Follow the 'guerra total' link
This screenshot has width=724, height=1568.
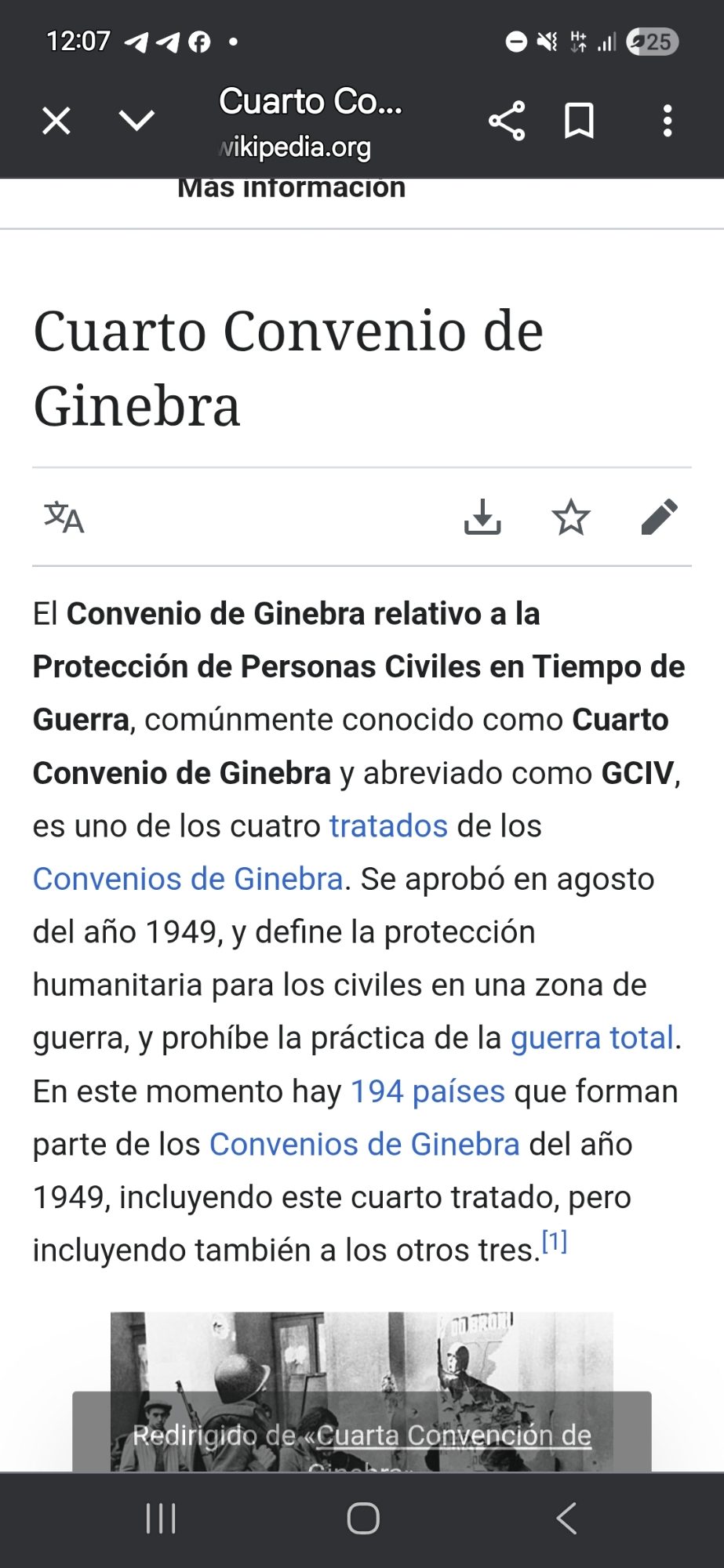pyautogui.click(x=592, y=1038)
